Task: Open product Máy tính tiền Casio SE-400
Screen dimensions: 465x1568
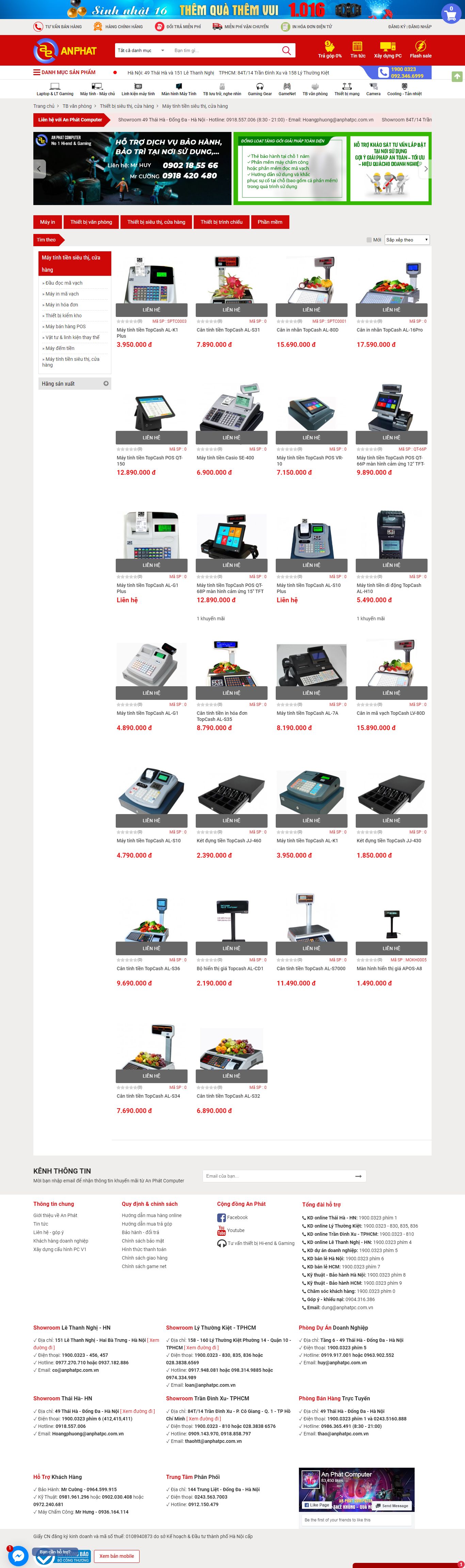Action: 225,458
